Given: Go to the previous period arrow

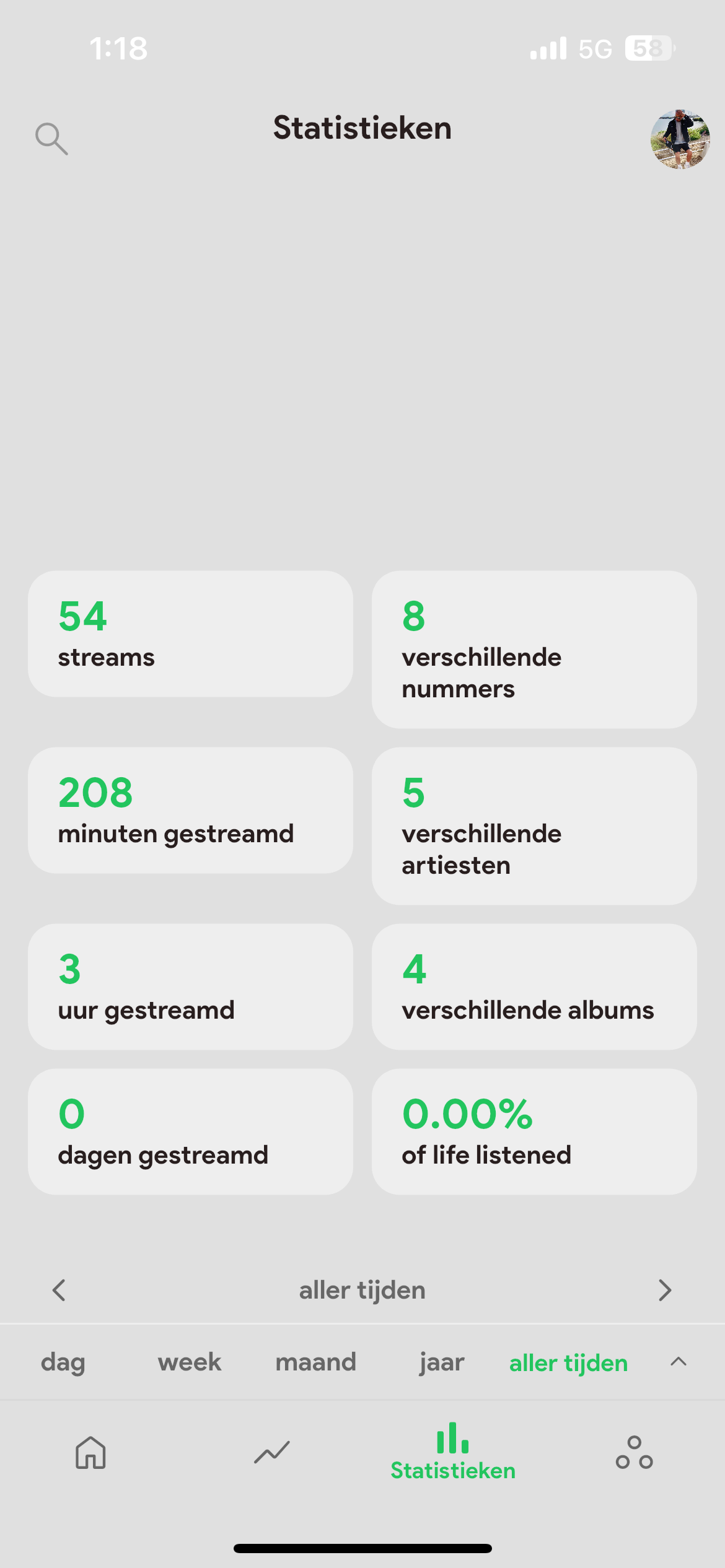Looking at the screenshot, I should coord(59,1290).
